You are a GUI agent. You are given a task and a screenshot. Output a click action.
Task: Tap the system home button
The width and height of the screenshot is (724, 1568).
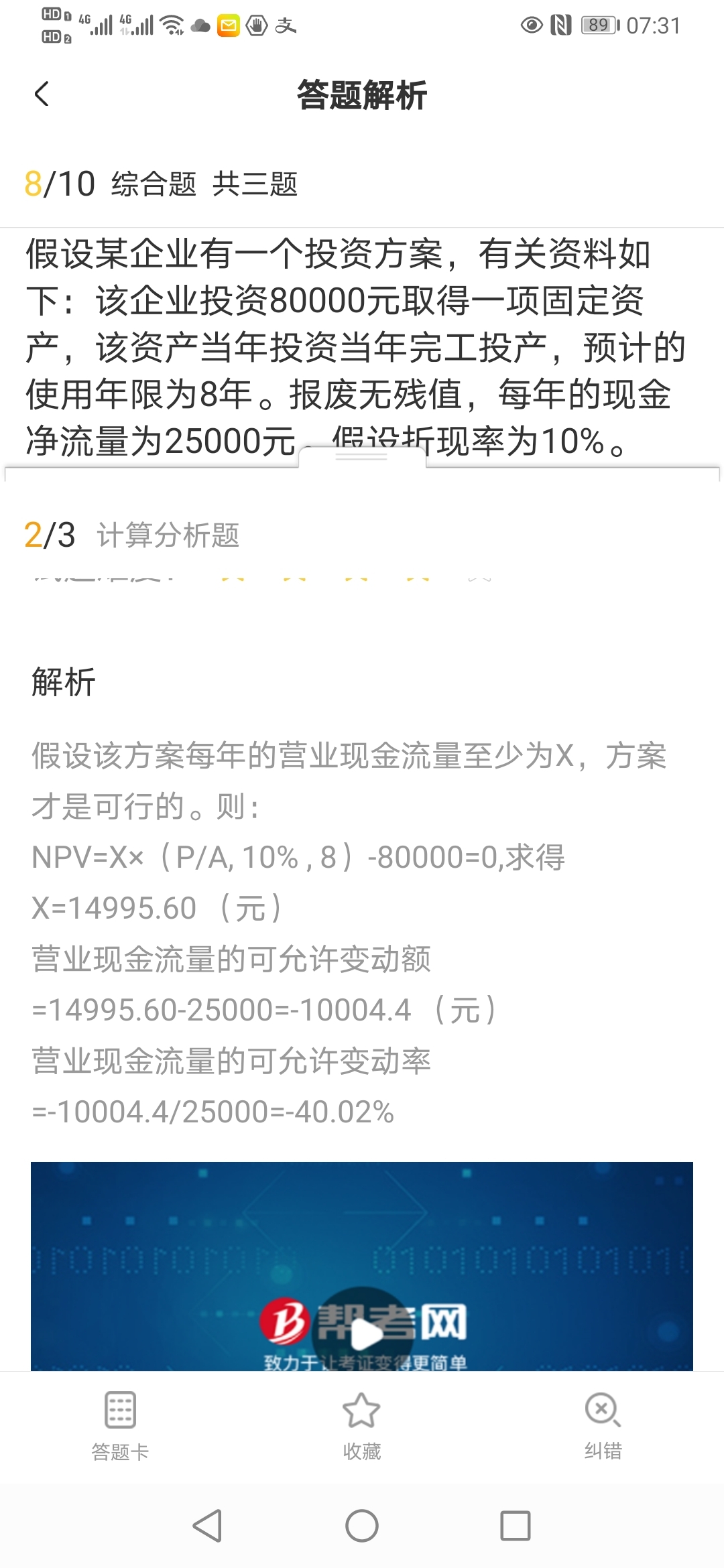[362, 1526]
